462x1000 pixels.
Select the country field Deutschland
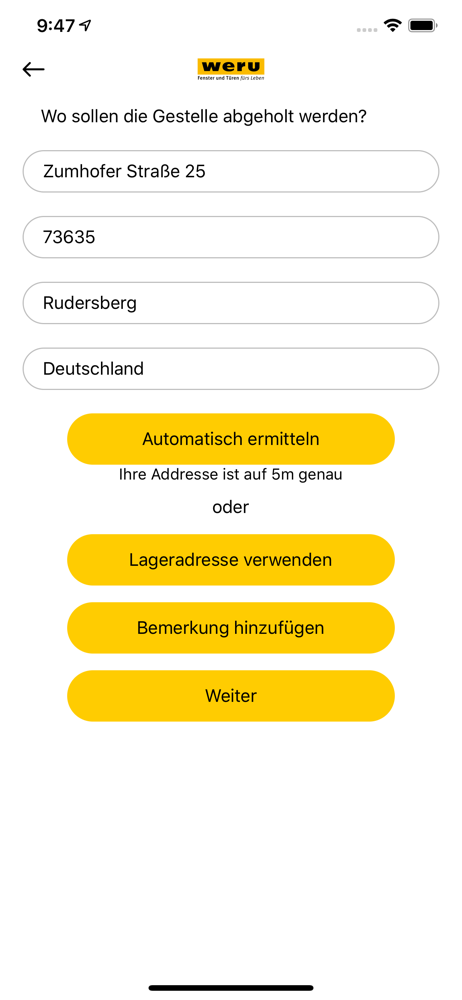tap(231, 369)
